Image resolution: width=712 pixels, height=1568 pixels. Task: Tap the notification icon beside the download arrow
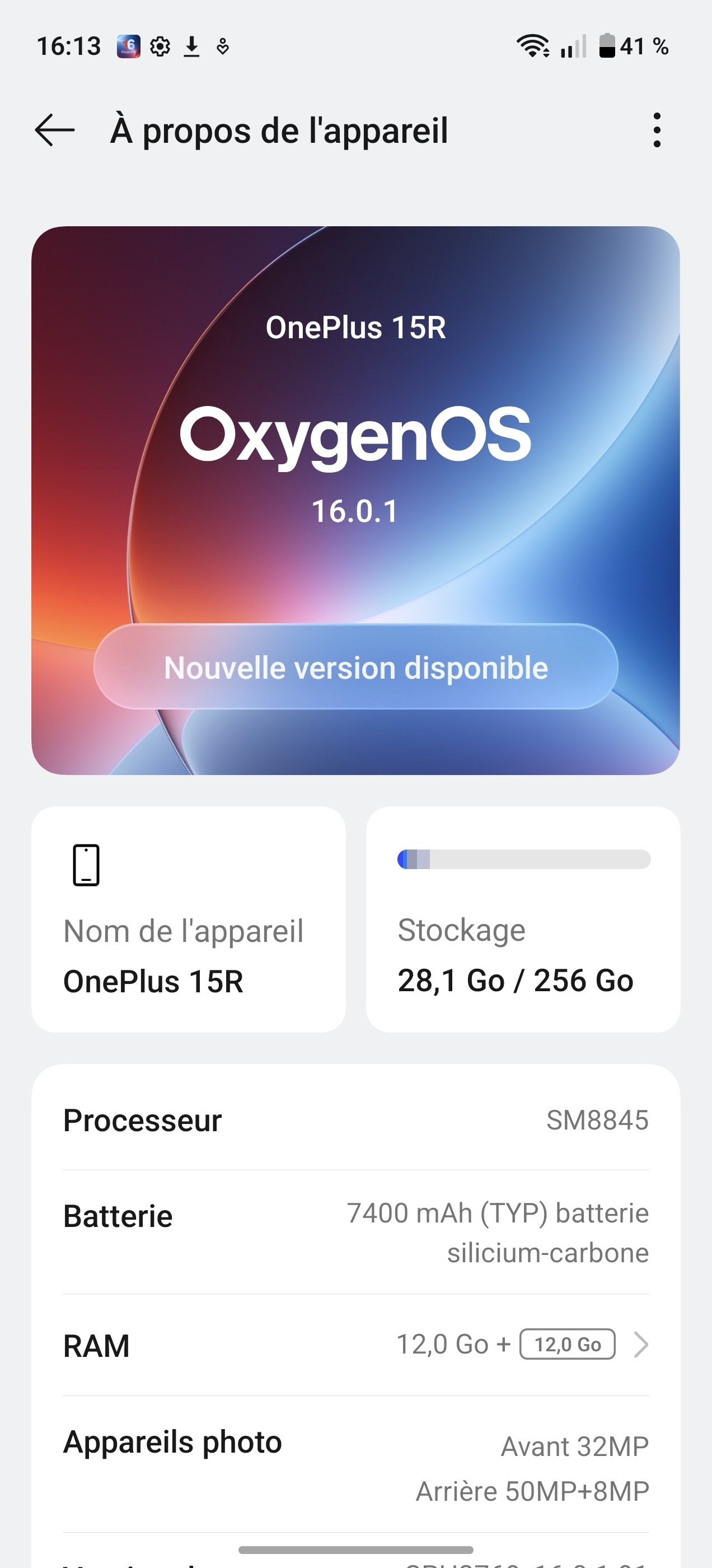tap(223, 46)
